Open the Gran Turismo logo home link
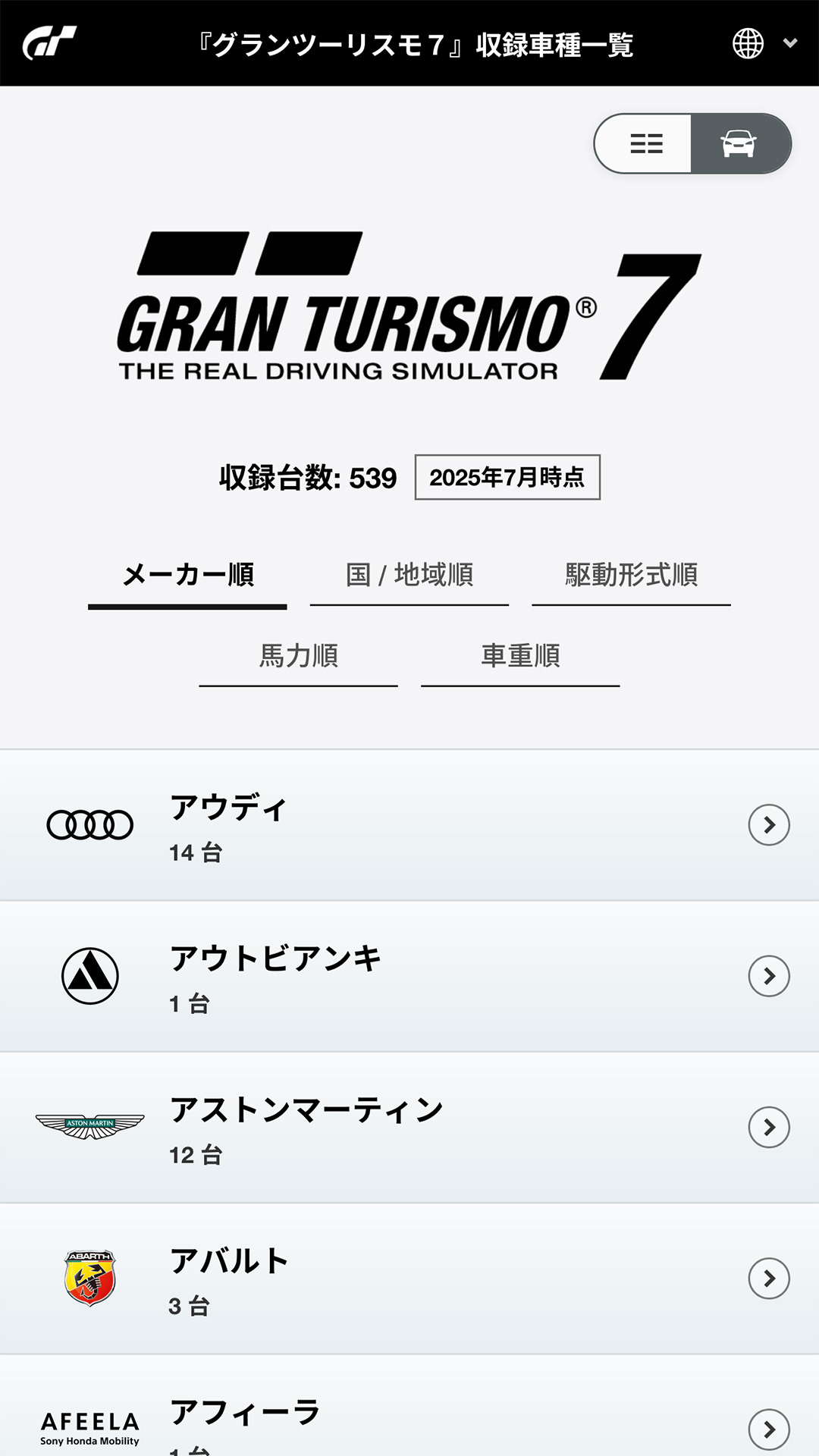This screenshot has height=1456, width=819. click(50, 43)
